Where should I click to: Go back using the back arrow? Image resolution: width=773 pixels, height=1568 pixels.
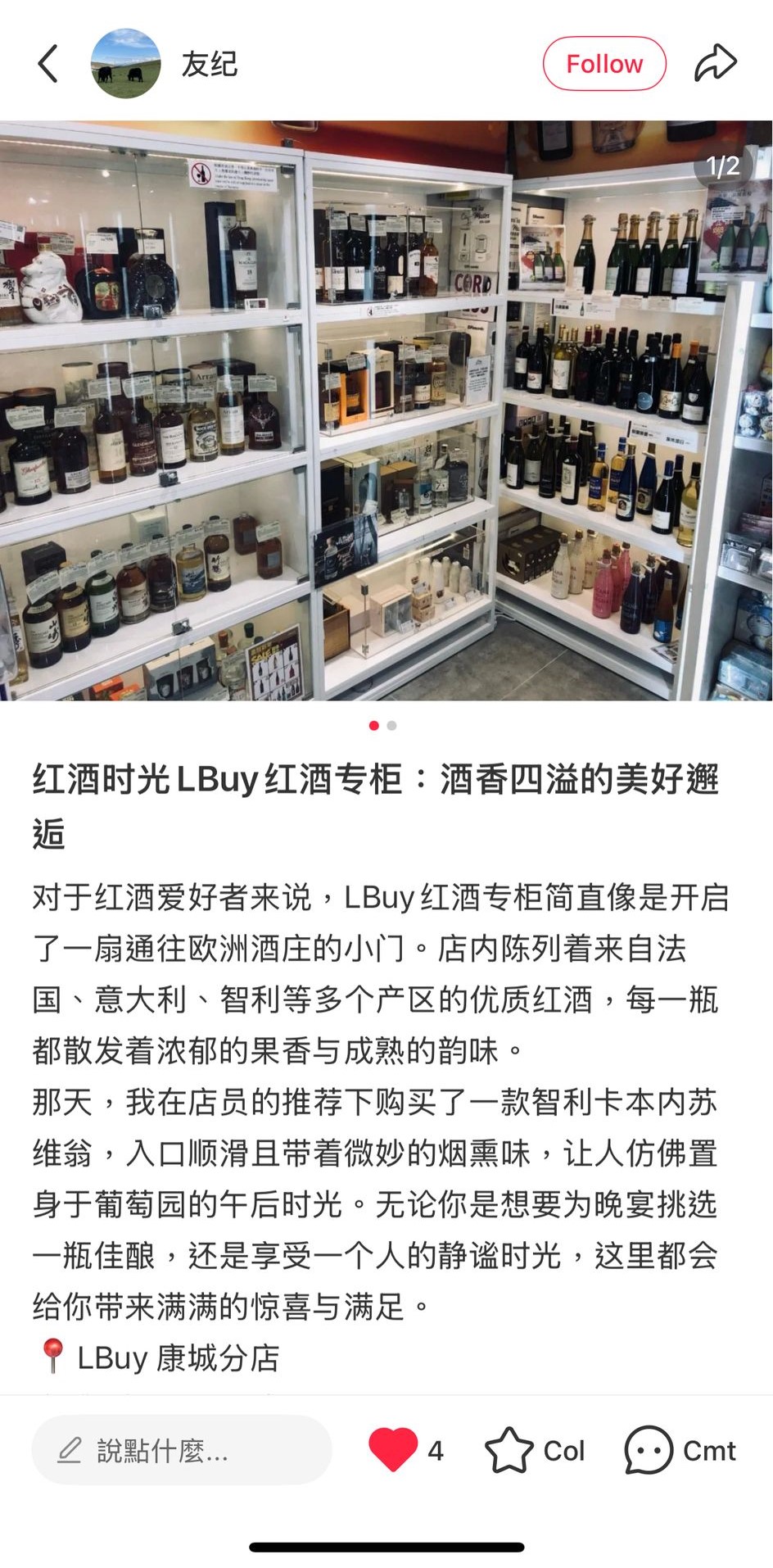pos(48,64)
